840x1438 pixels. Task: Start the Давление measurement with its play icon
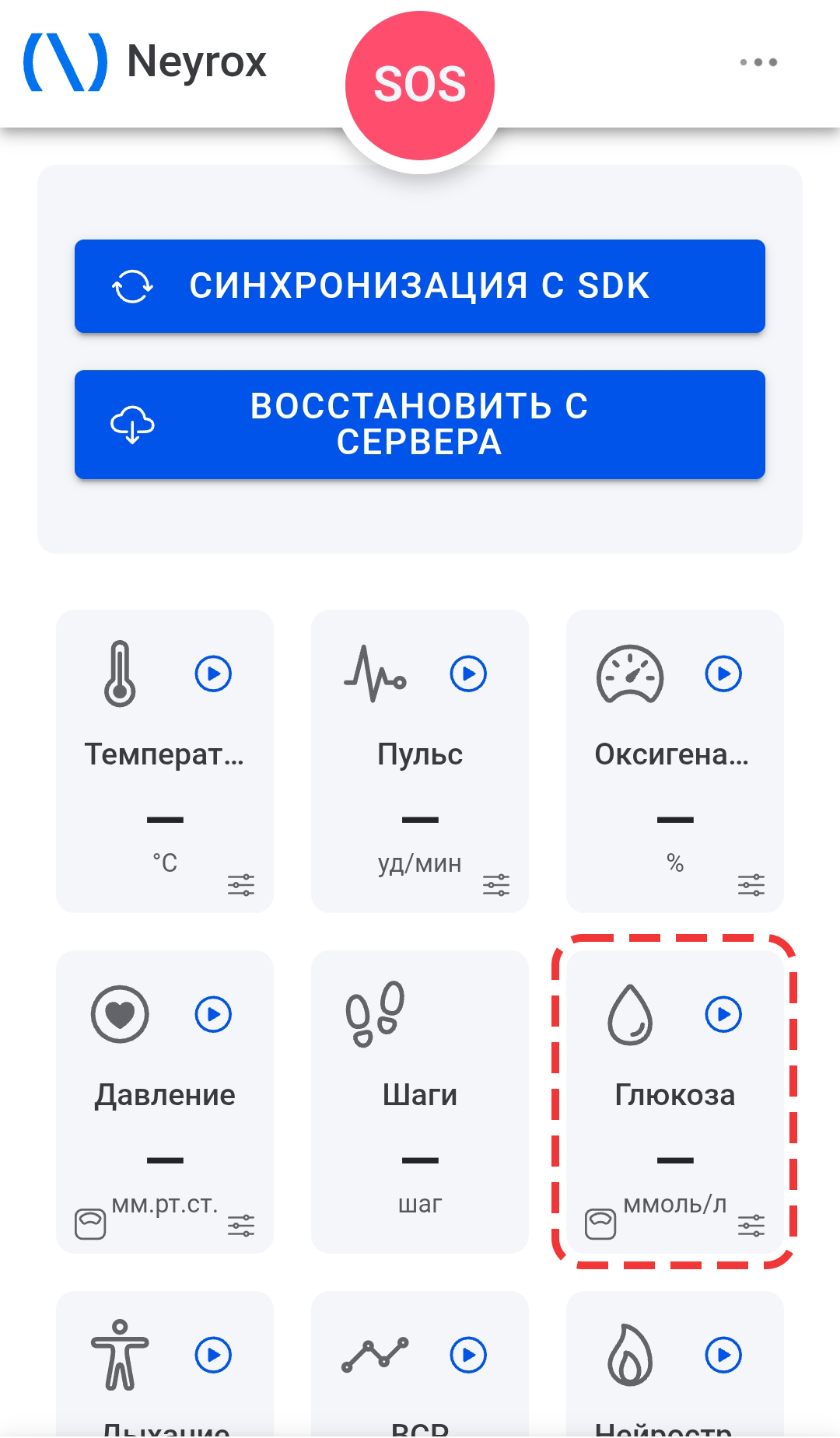[x=213, y=1014]
